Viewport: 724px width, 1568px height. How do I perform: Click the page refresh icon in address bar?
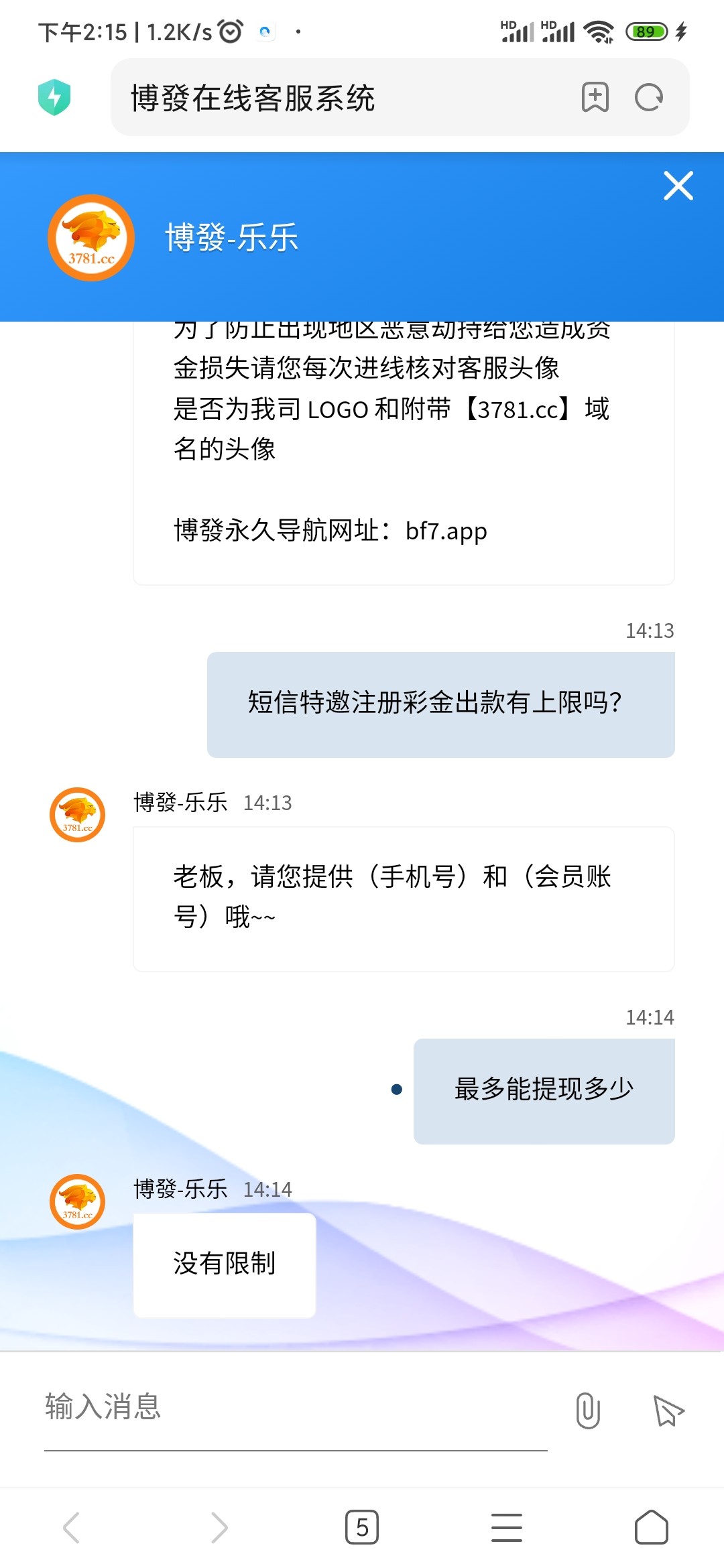coord(648,97)
